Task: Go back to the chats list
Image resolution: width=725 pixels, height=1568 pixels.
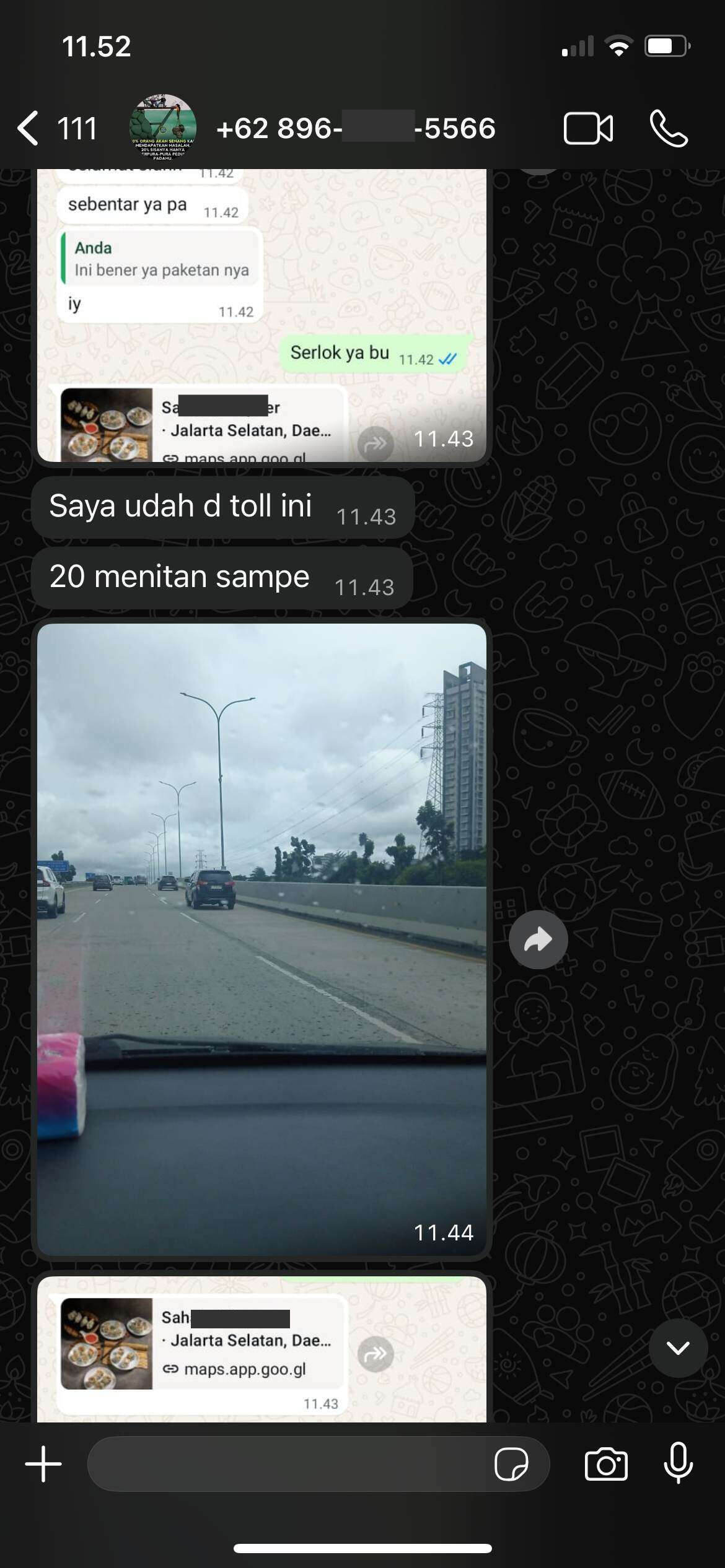Action: (x=55, y=129)
